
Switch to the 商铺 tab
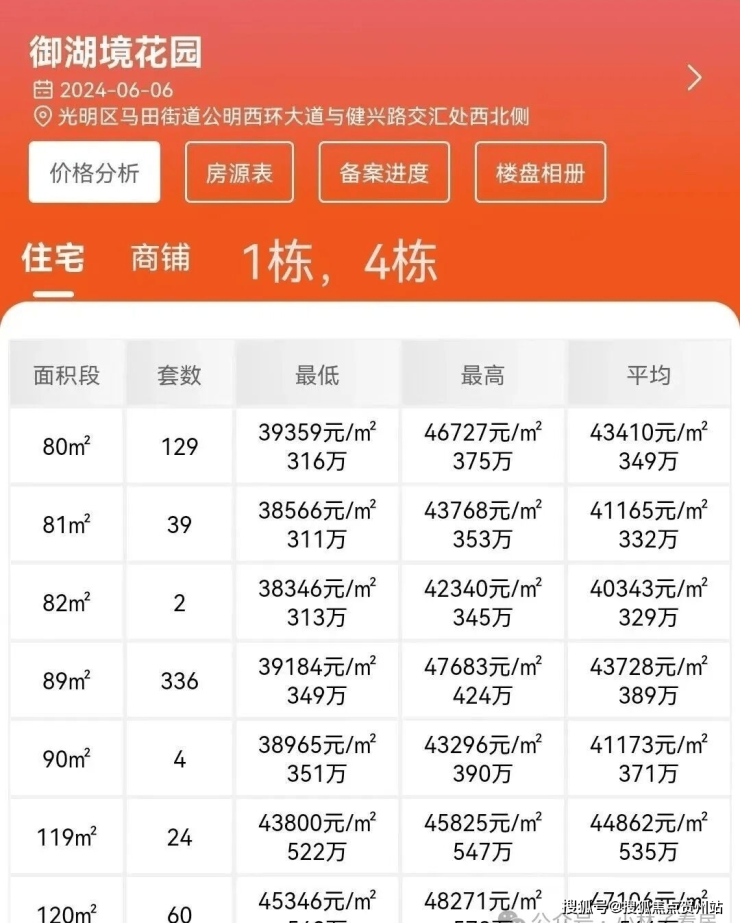point(160,259)
